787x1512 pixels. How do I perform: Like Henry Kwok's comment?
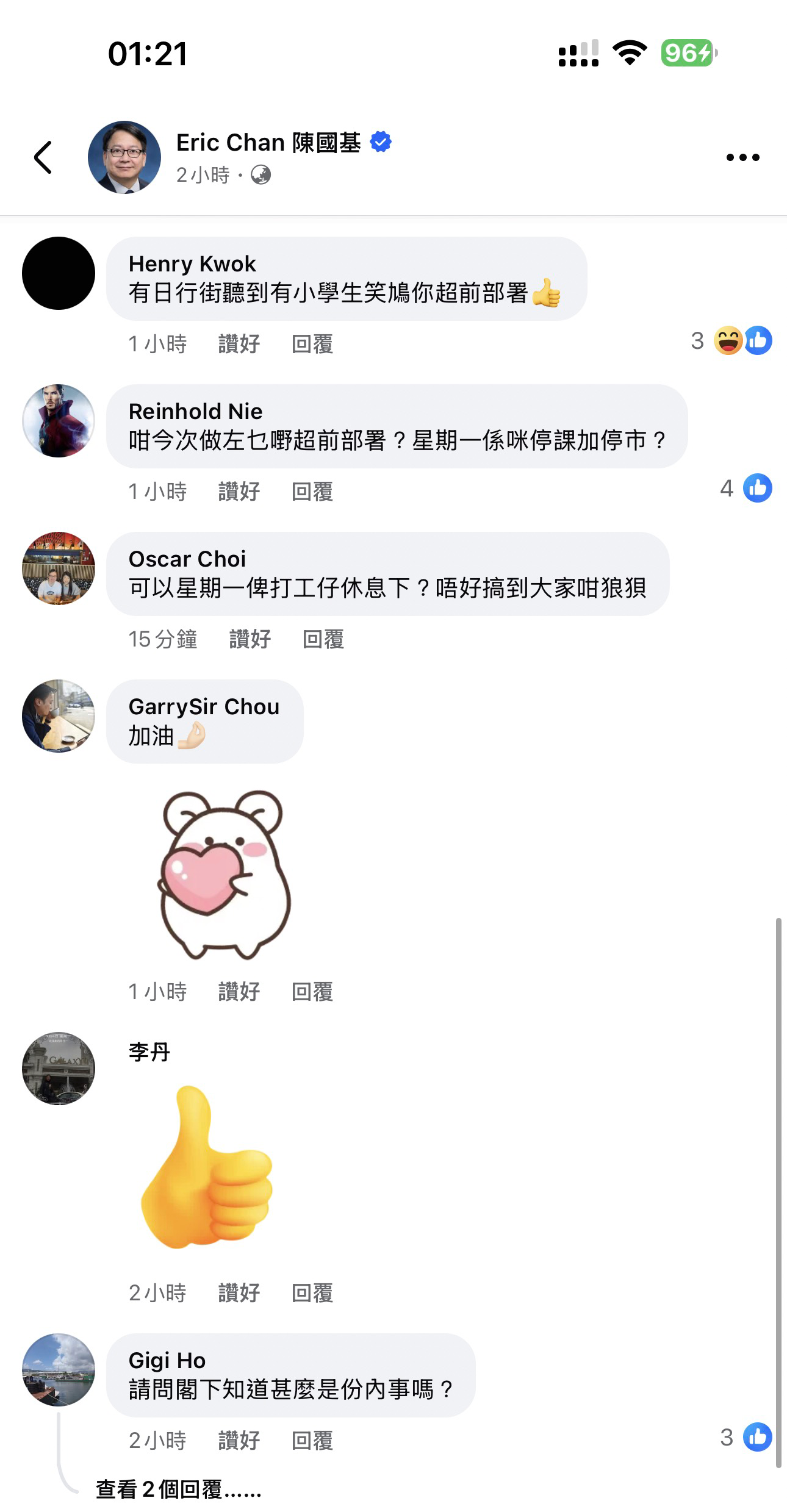239,344
